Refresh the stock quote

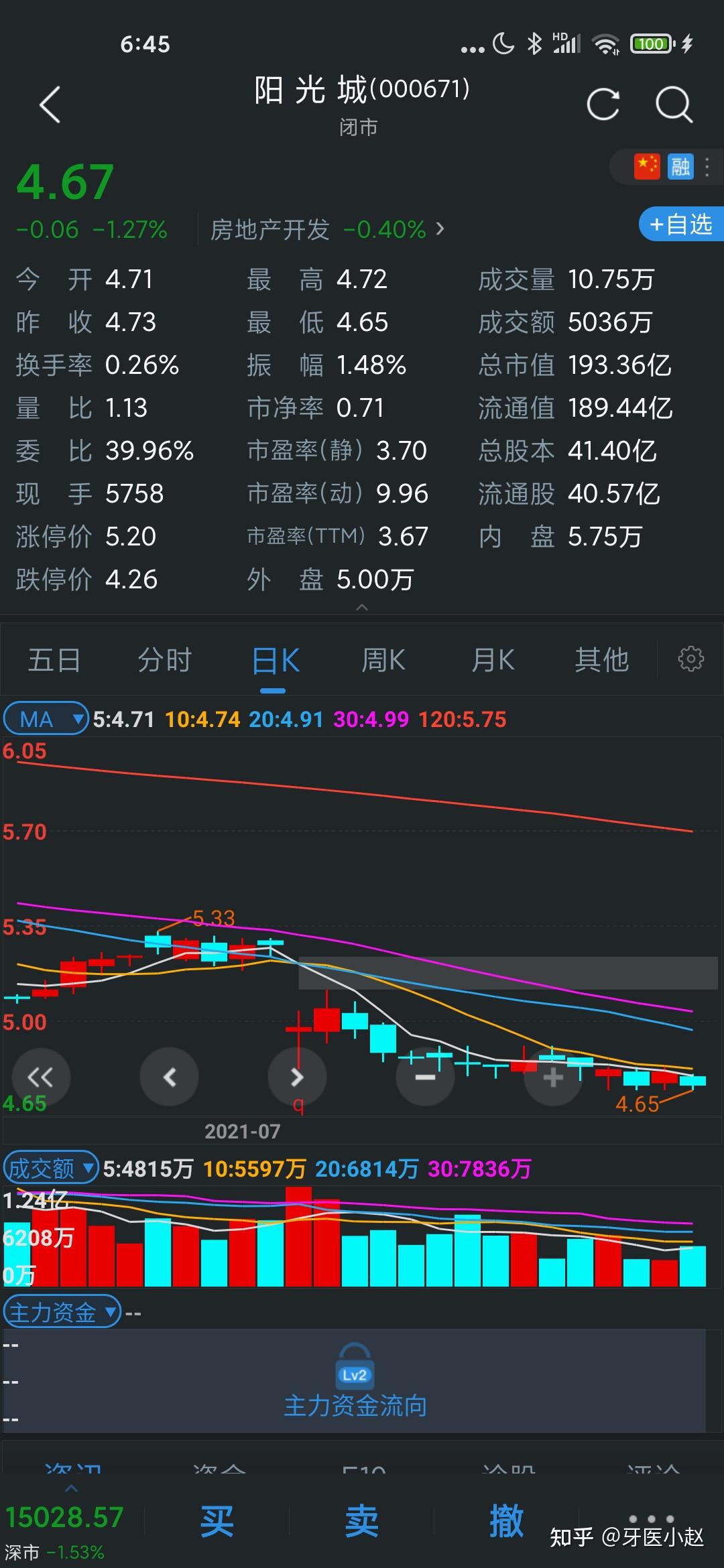pos(603,104)
